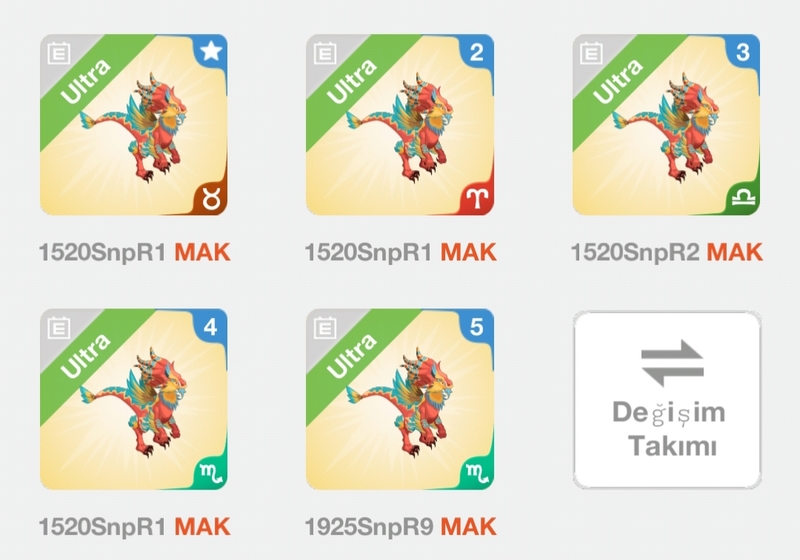This screenshot has width=800, height=560.
Task: Open the Ultra monster in slot 4
Action: pos(134,399)
